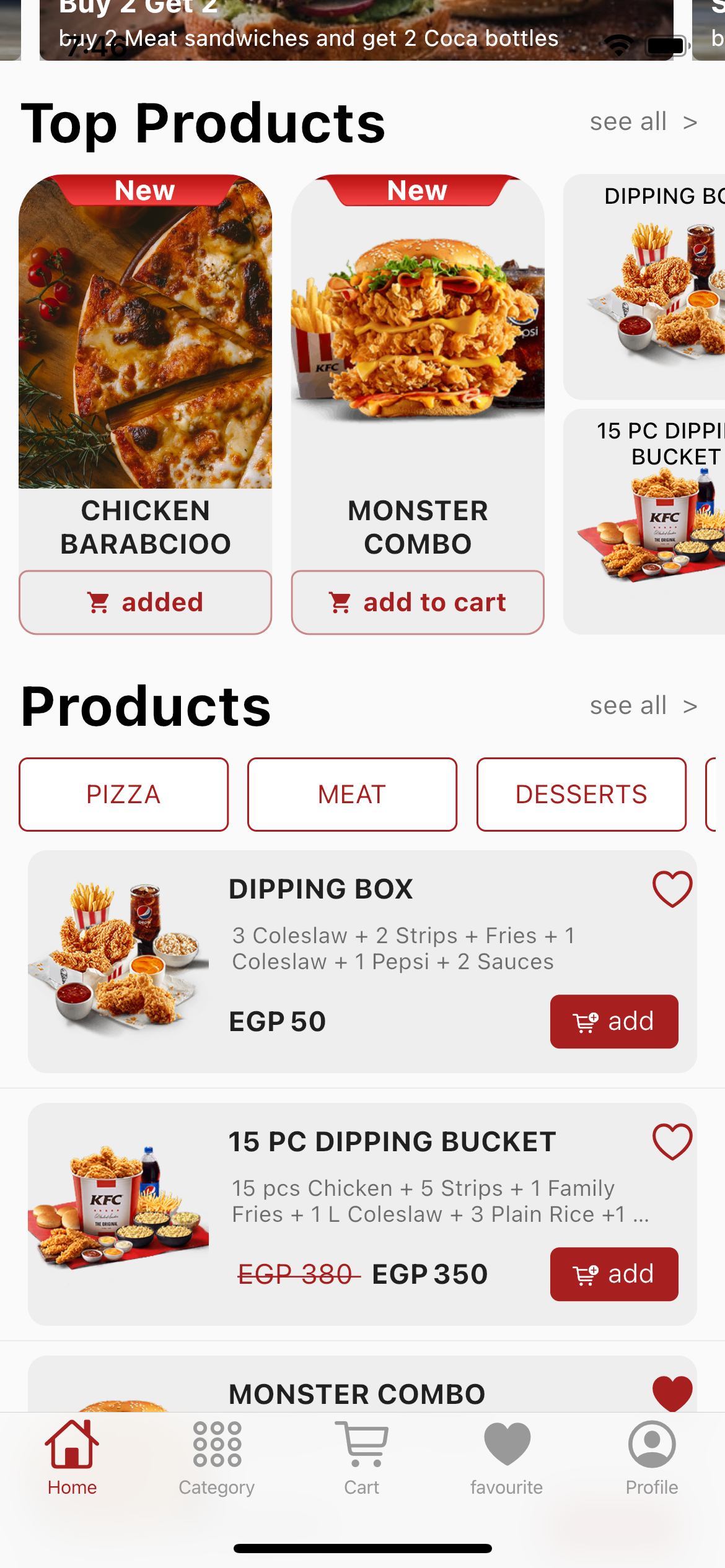Unfavorite Monster Combo filled heart

coord(672,1392)
